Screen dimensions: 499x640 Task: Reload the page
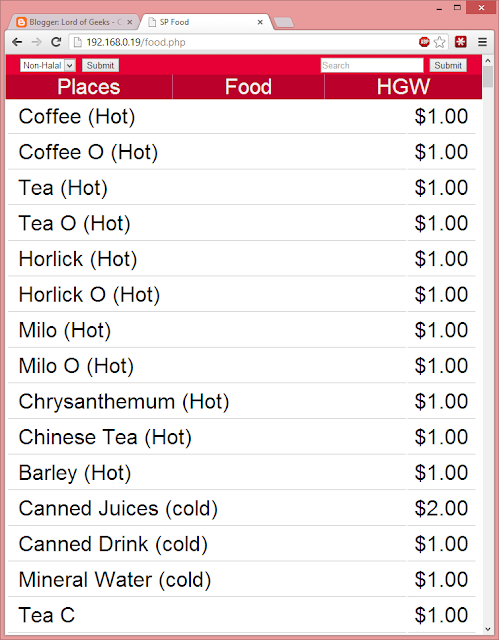click(x=56, y=42)
